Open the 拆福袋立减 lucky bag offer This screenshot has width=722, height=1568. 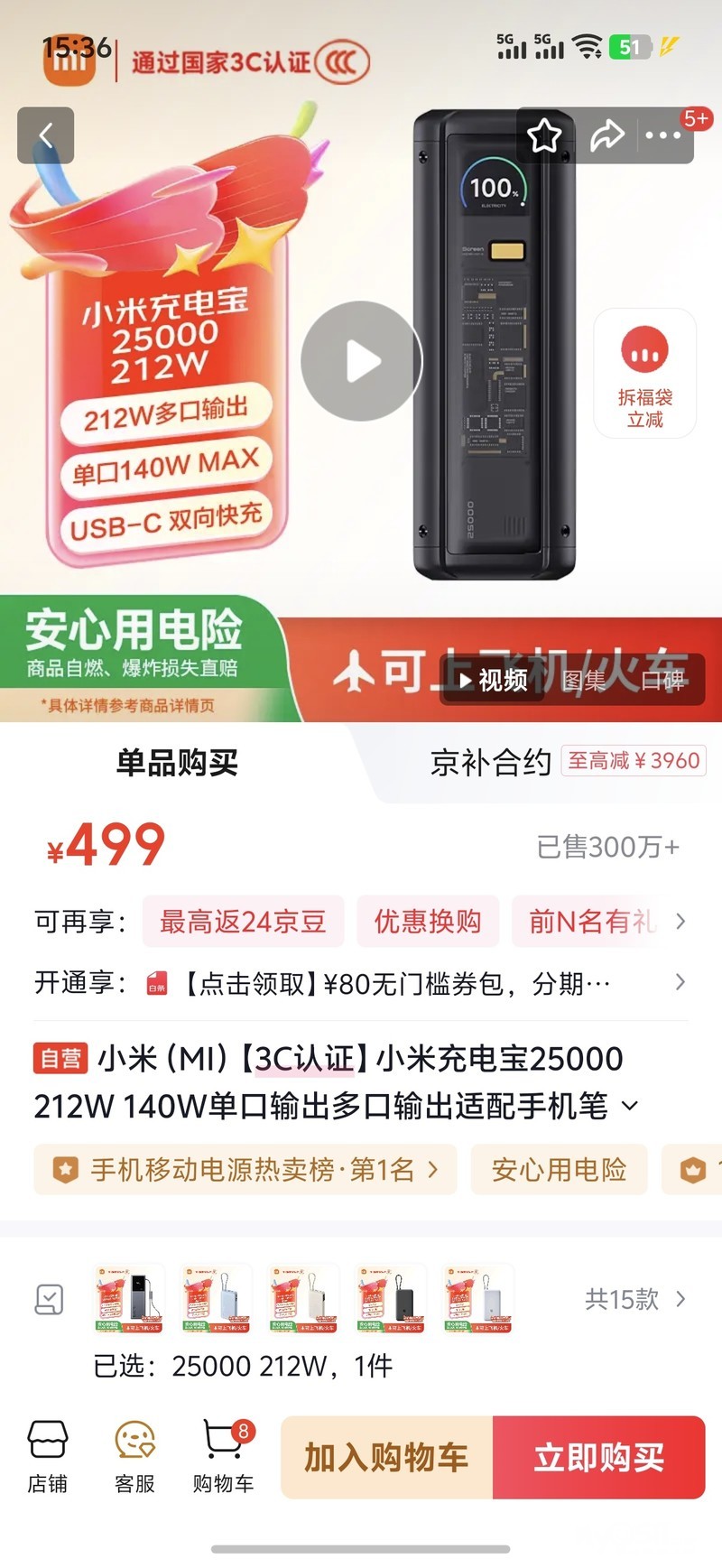(x=644, y=374)
